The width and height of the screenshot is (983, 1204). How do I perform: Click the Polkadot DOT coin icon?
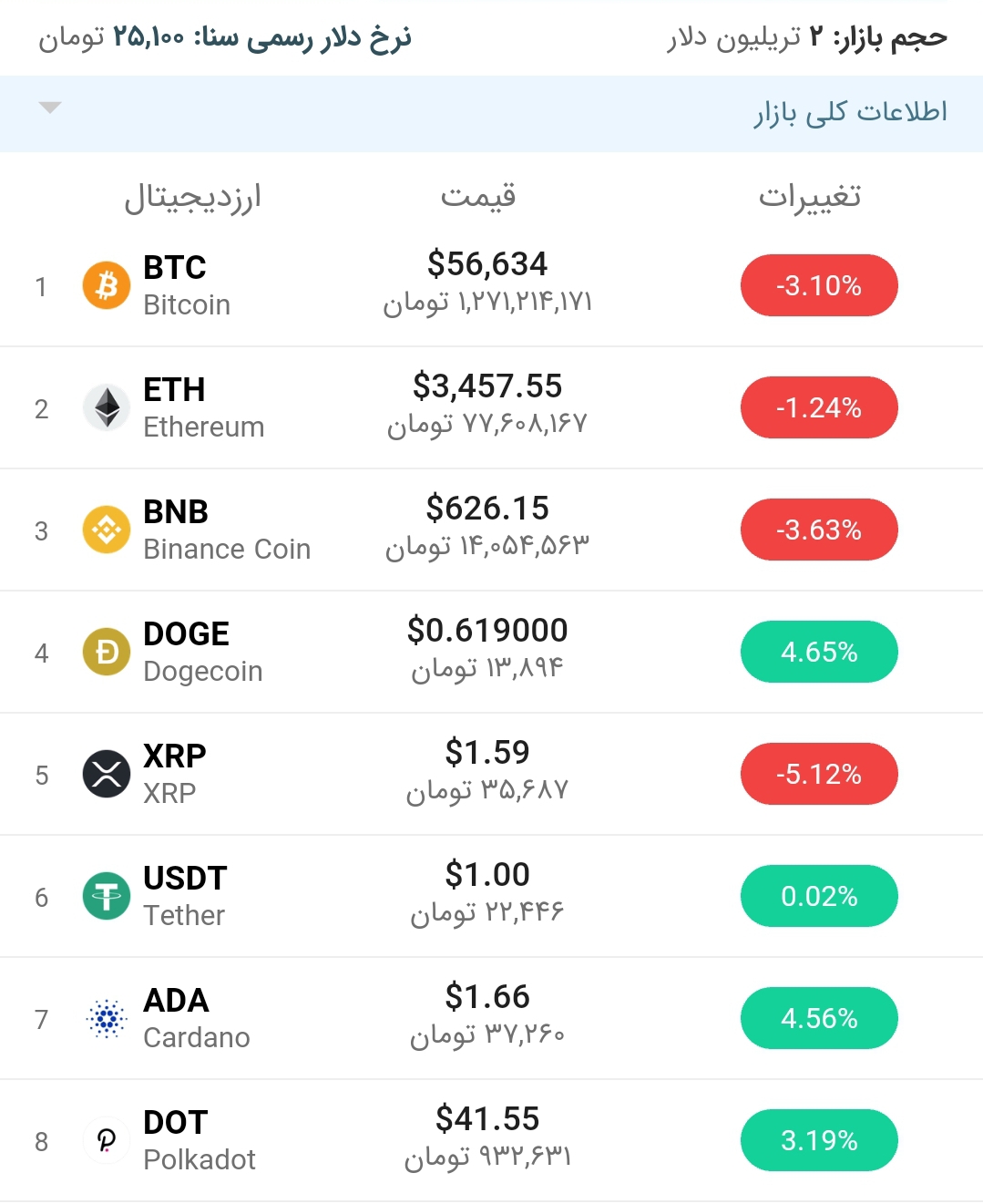pos(106,1140)
